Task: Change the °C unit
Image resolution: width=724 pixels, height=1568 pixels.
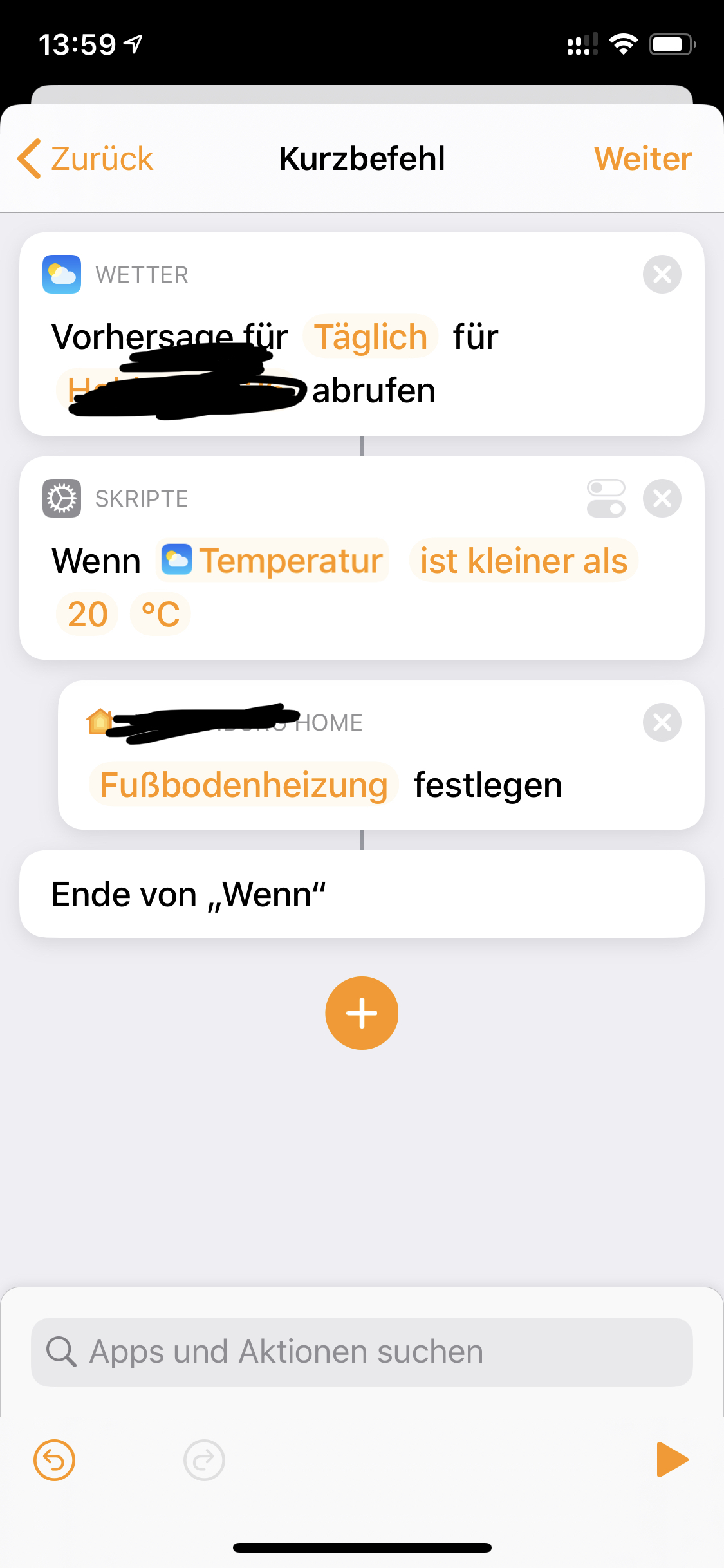Action: [x=160, y=614]
